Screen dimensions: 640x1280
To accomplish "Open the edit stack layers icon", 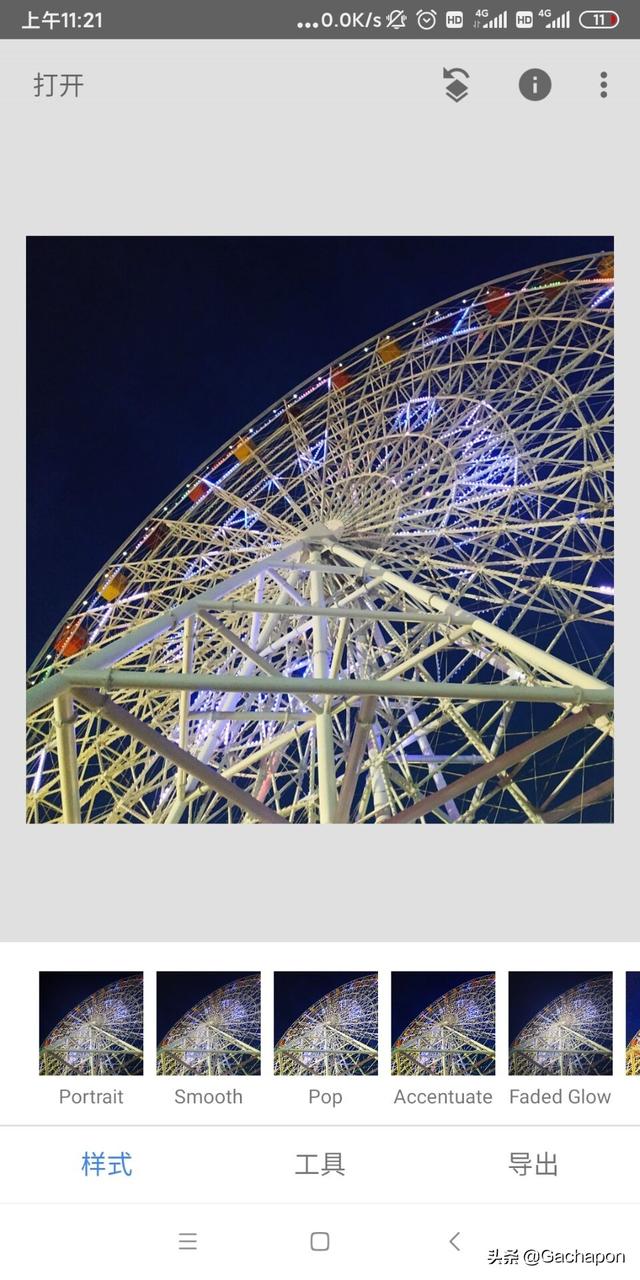I will point(456,85).
